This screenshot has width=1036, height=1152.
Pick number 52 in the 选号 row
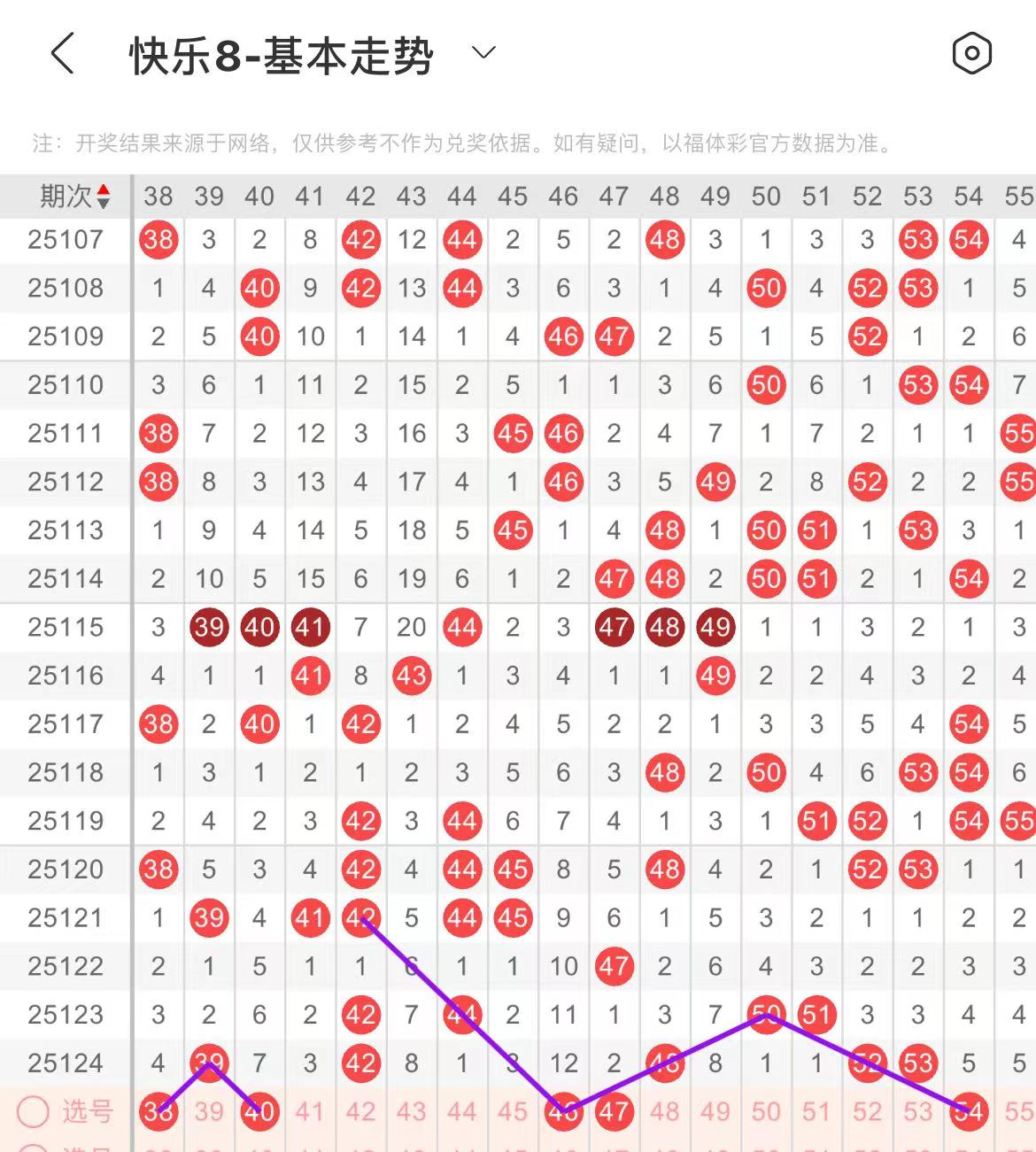867,1111
